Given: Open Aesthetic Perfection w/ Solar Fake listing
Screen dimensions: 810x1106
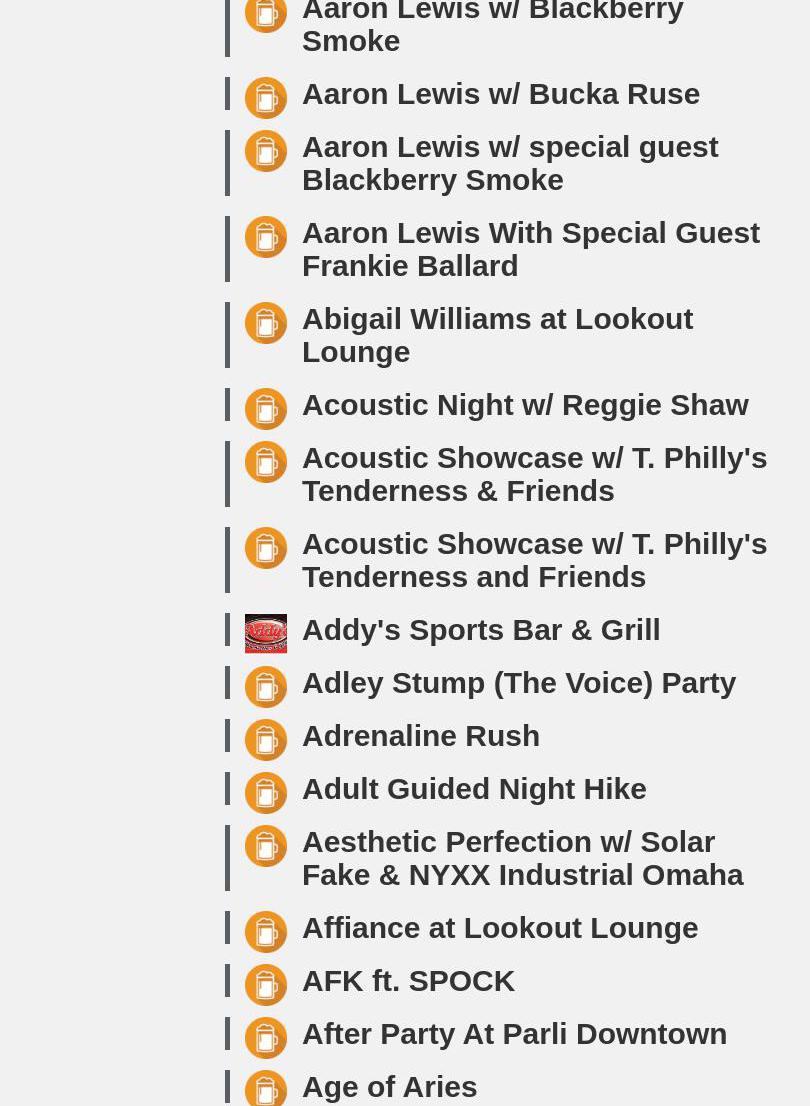Looking at the screenshot, I should coord(522,858).
